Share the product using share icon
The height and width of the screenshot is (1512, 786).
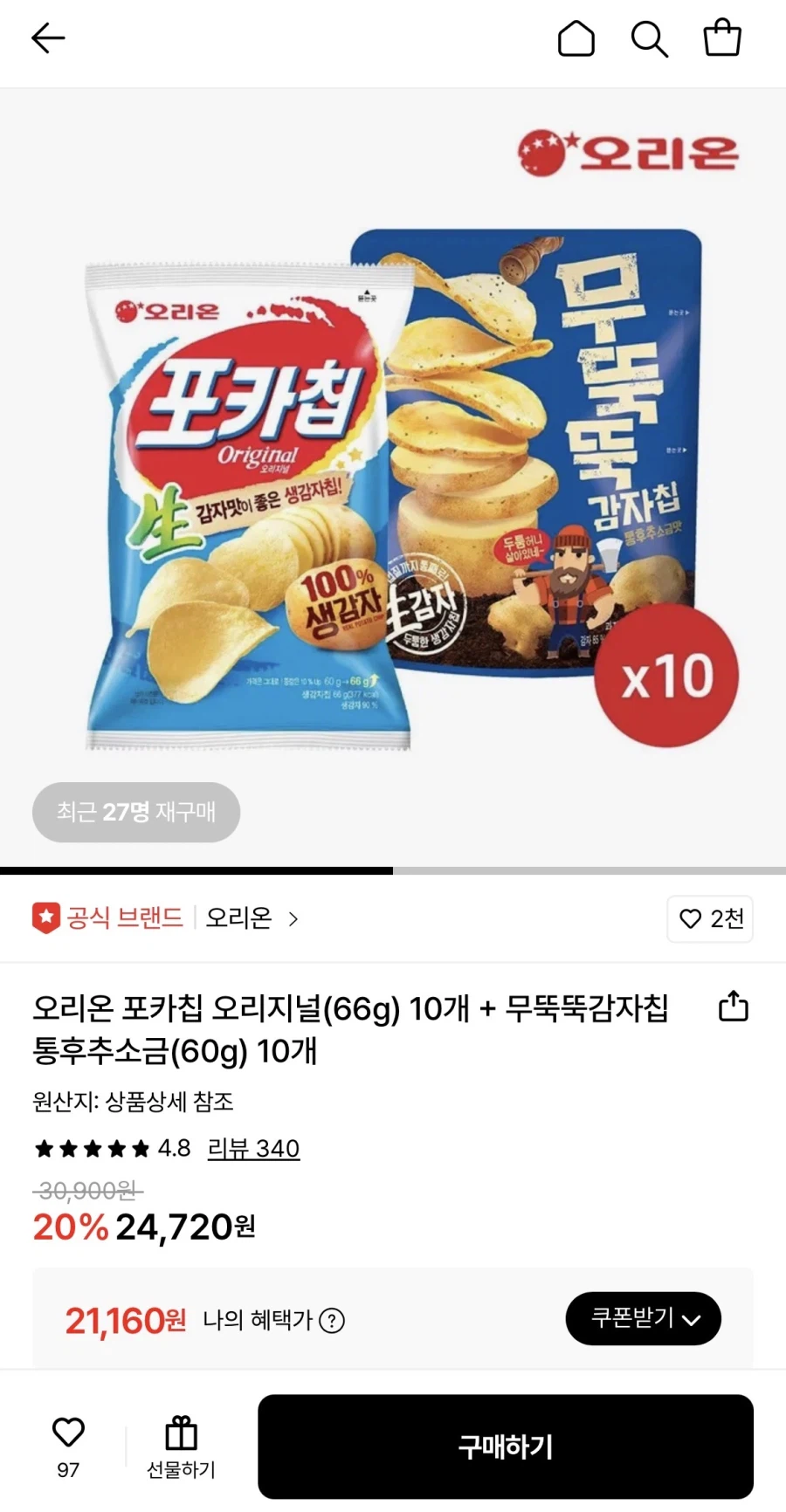734,1007
